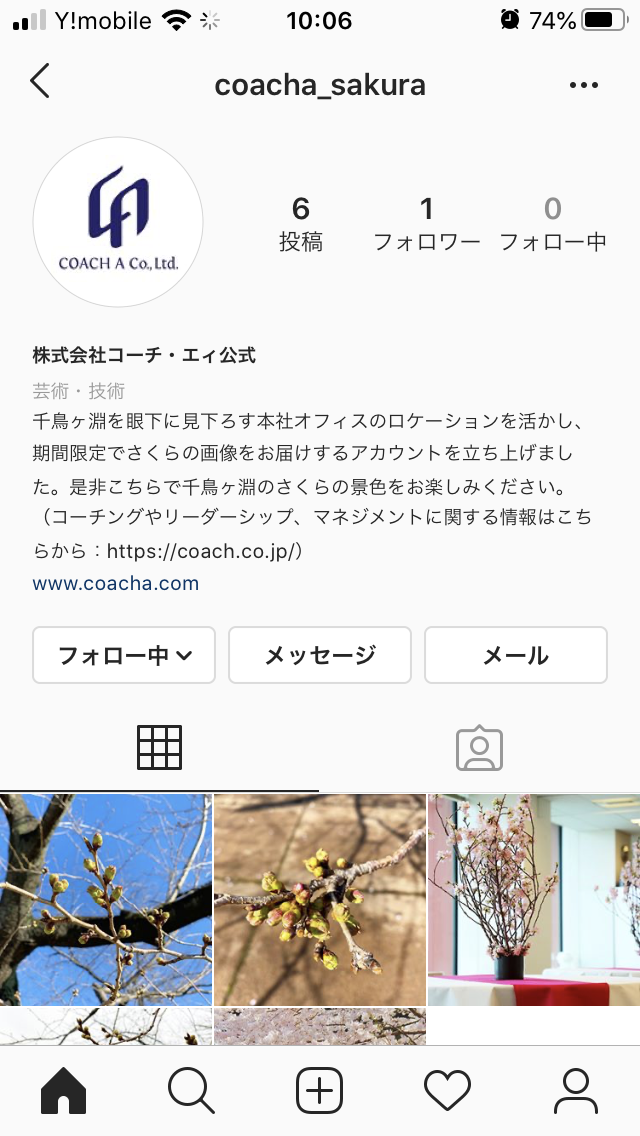This screenshot has width=640, height=1136.
Task: Open the activity heart tab
Action: [447, 1090]
